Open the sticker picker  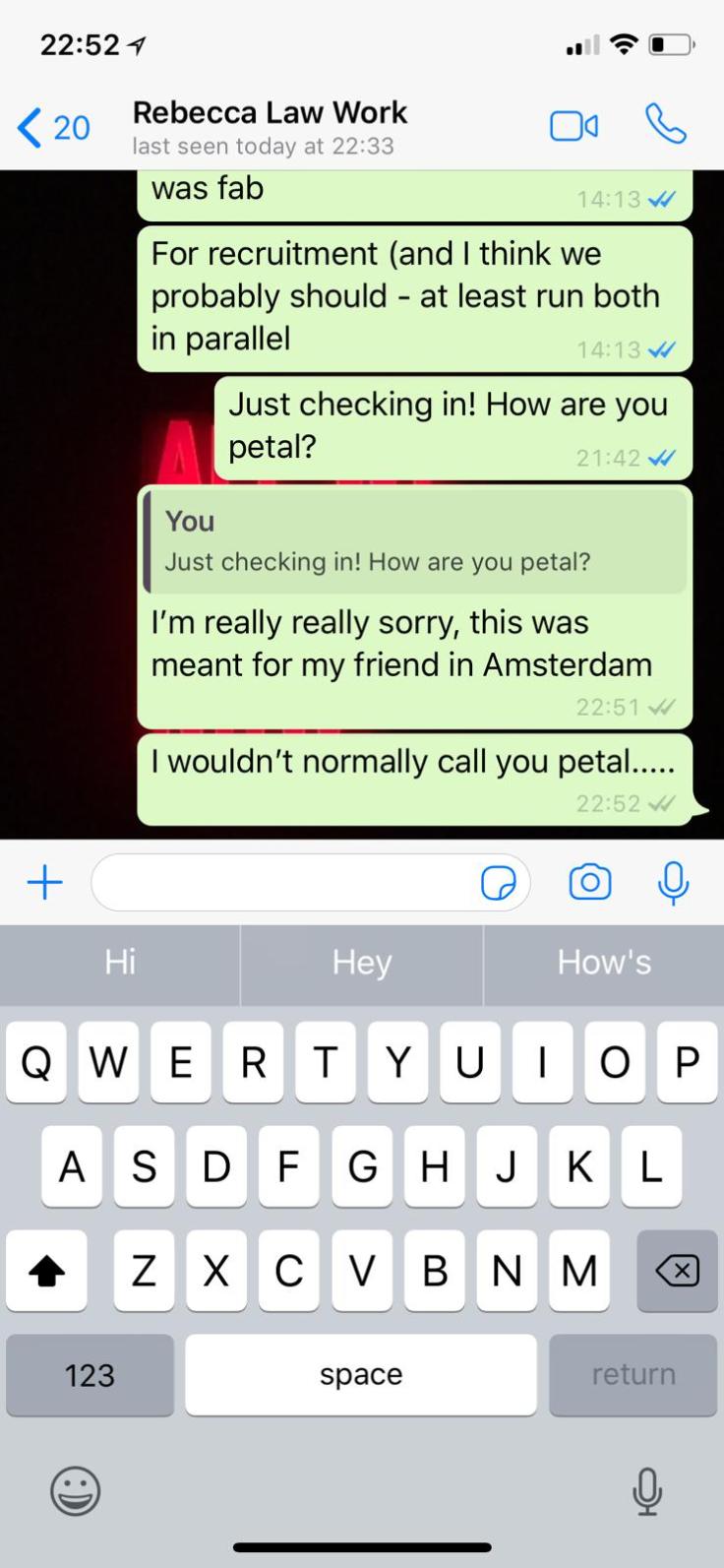pos(499,884)
